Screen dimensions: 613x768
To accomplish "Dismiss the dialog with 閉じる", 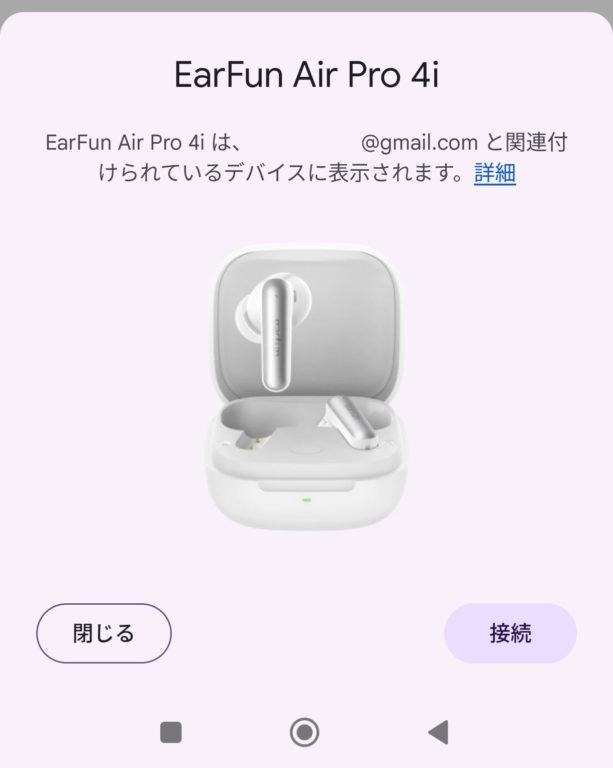I will pyautogui.click(x=104, y=633).
